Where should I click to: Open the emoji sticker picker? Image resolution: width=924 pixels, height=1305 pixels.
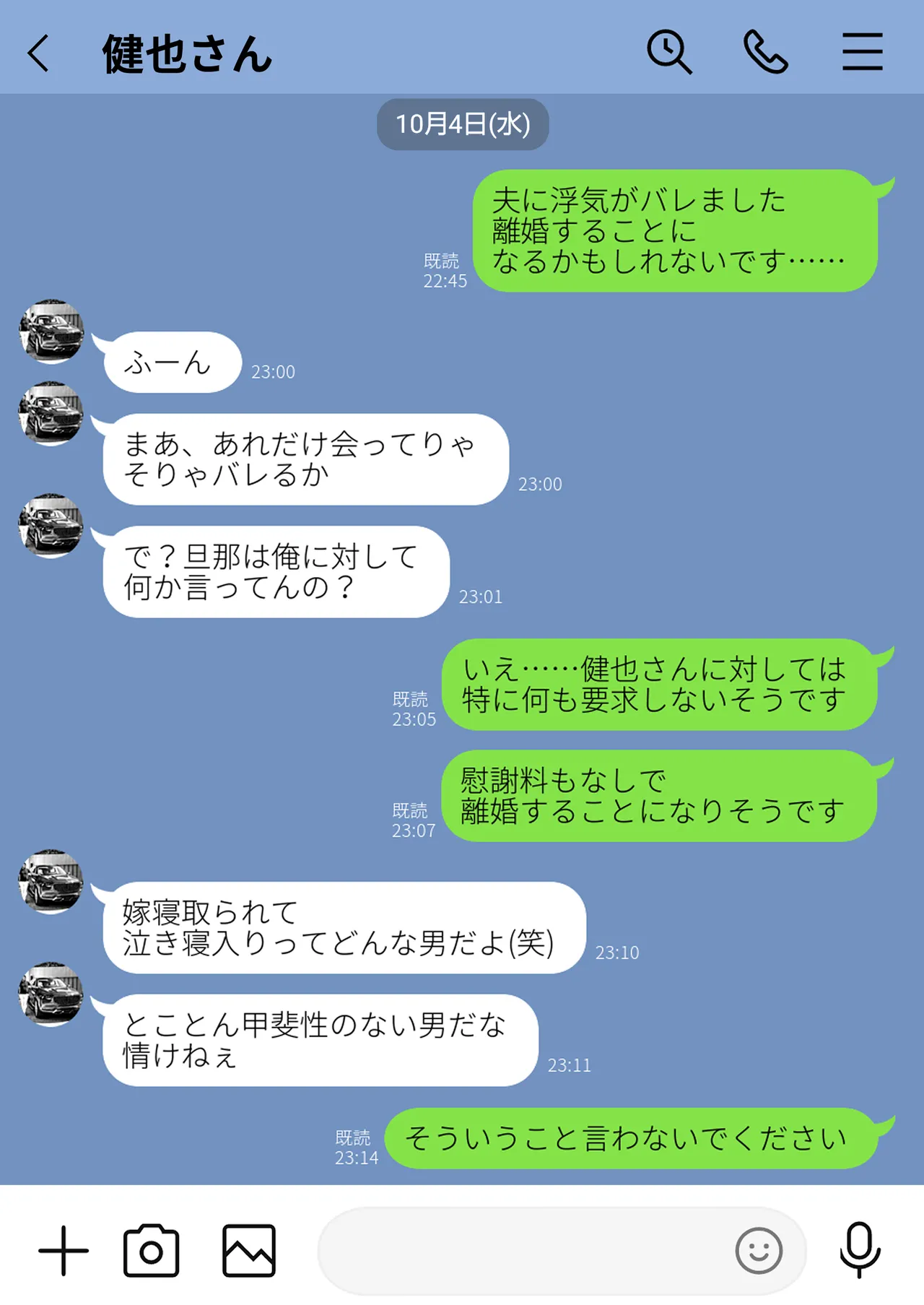(759, 1251)
